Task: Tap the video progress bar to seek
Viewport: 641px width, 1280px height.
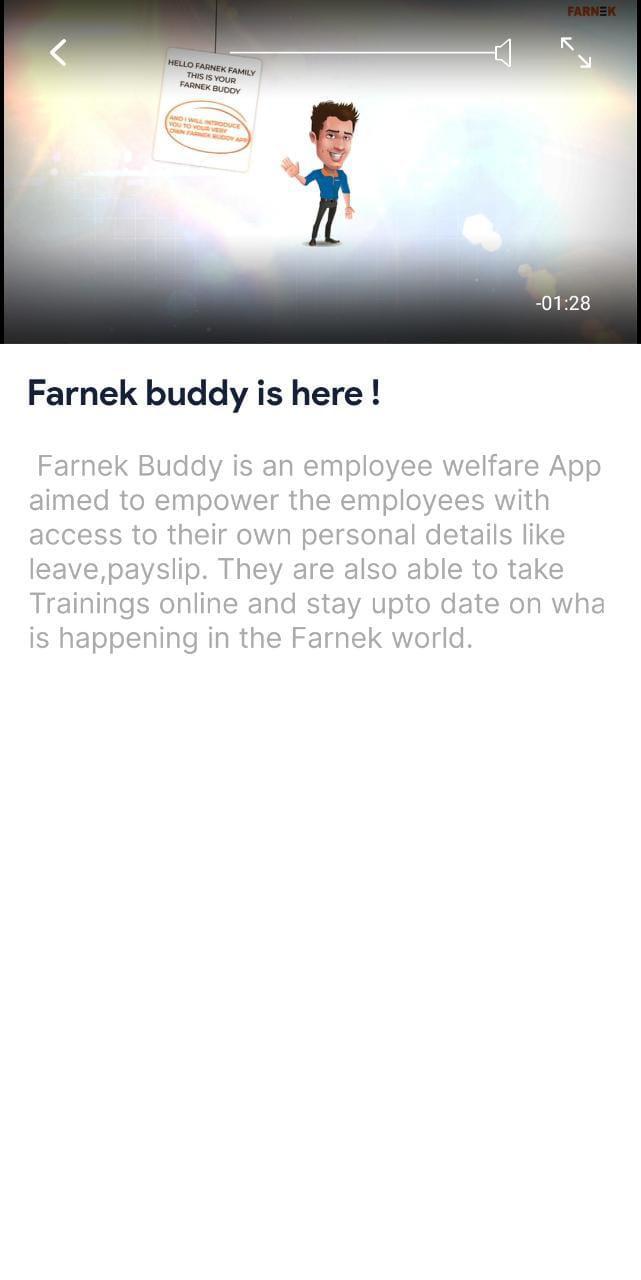Action: coord(360,53)
